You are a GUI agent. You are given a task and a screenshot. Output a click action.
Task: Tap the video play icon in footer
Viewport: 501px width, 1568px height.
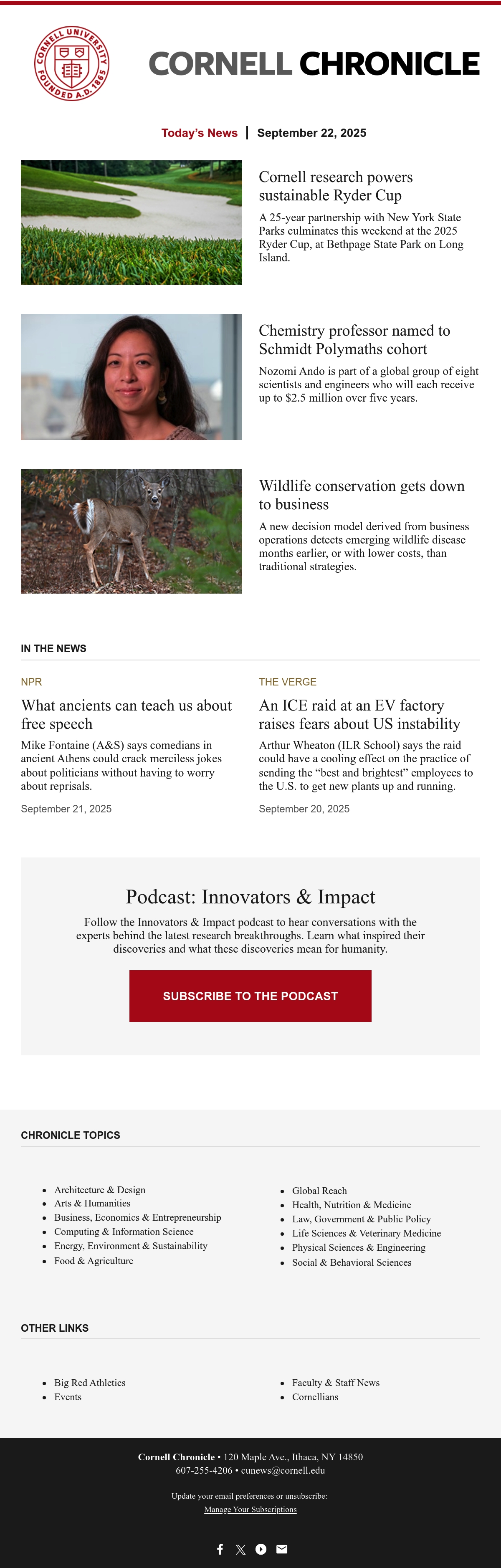pos(261,1549)
